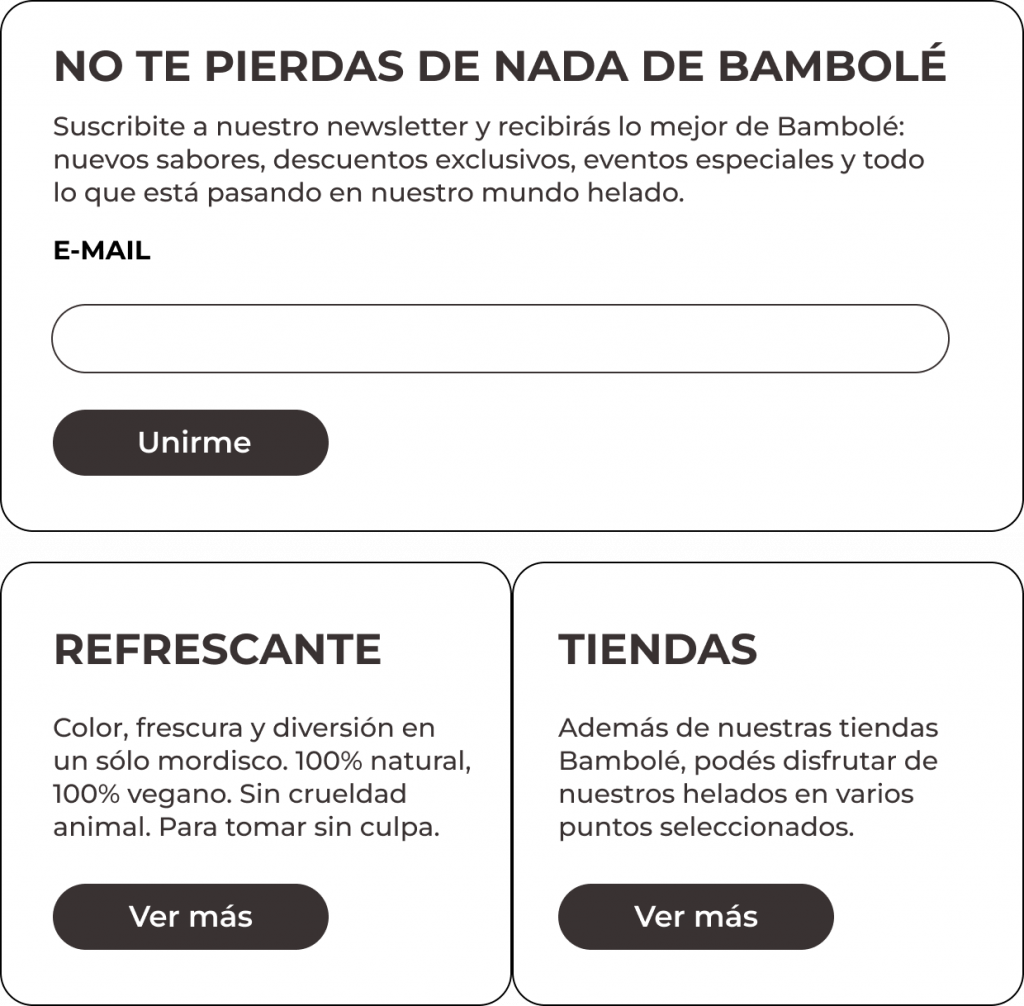The width and height of the screenshot is (1024, 1006).
Task: Tap the Unirme button to subscribe
Action: (190, 442)
